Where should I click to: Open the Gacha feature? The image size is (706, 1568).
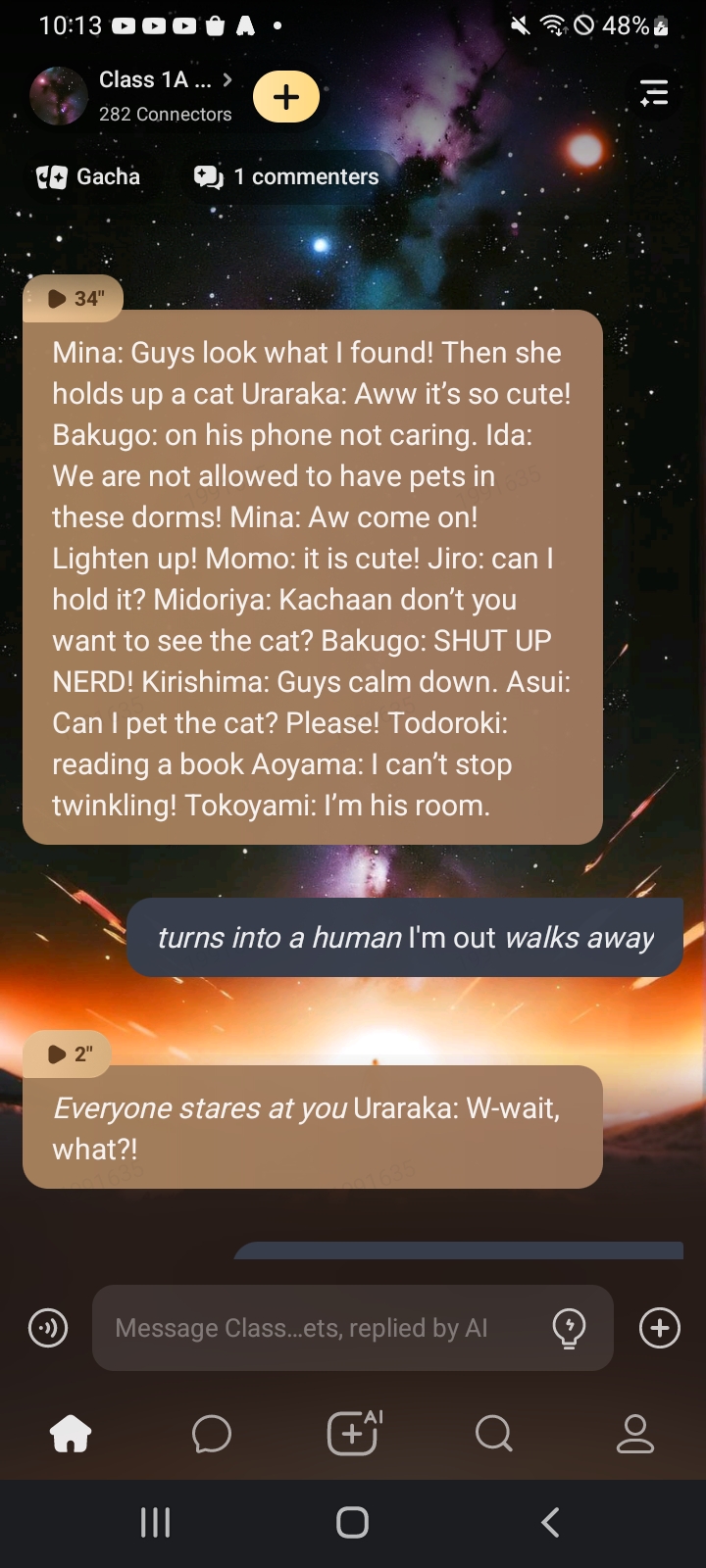pos(88,177)
